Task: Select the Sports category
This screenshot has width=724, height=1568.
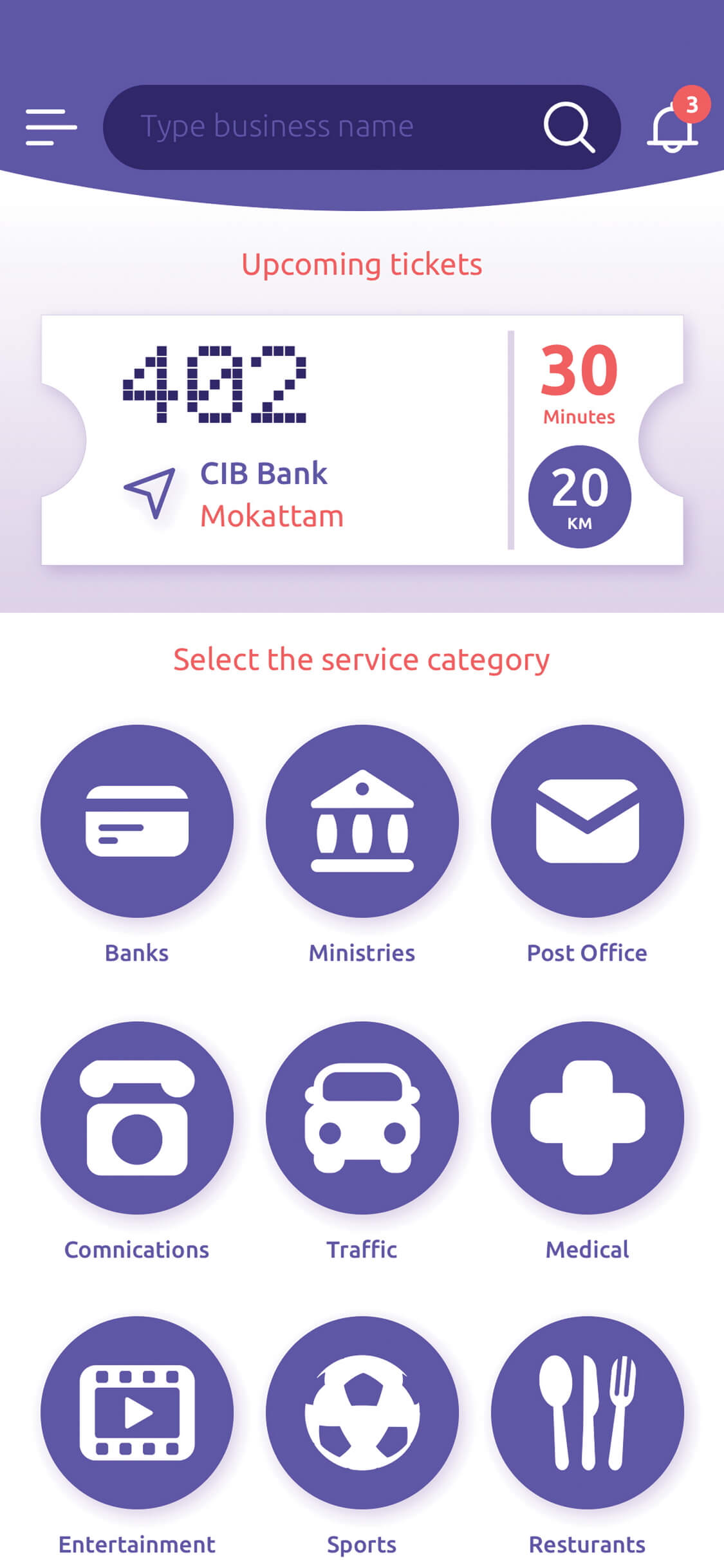Action: (x=362, y=1412)
